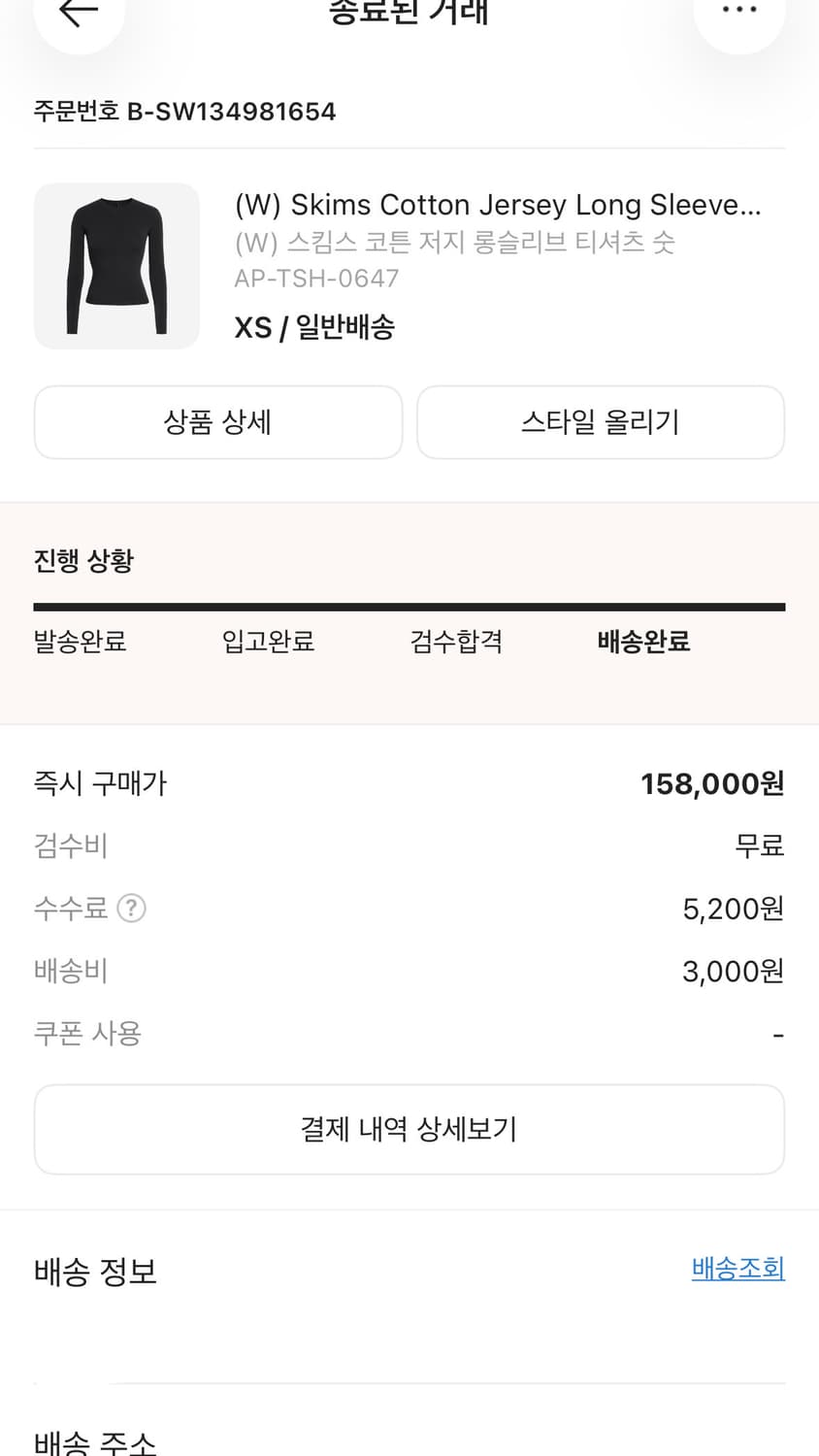The width and height of the screenshot is (819, 1456).
Task: Select the 배송완료 progress step
Action: [x=642, y=642]
